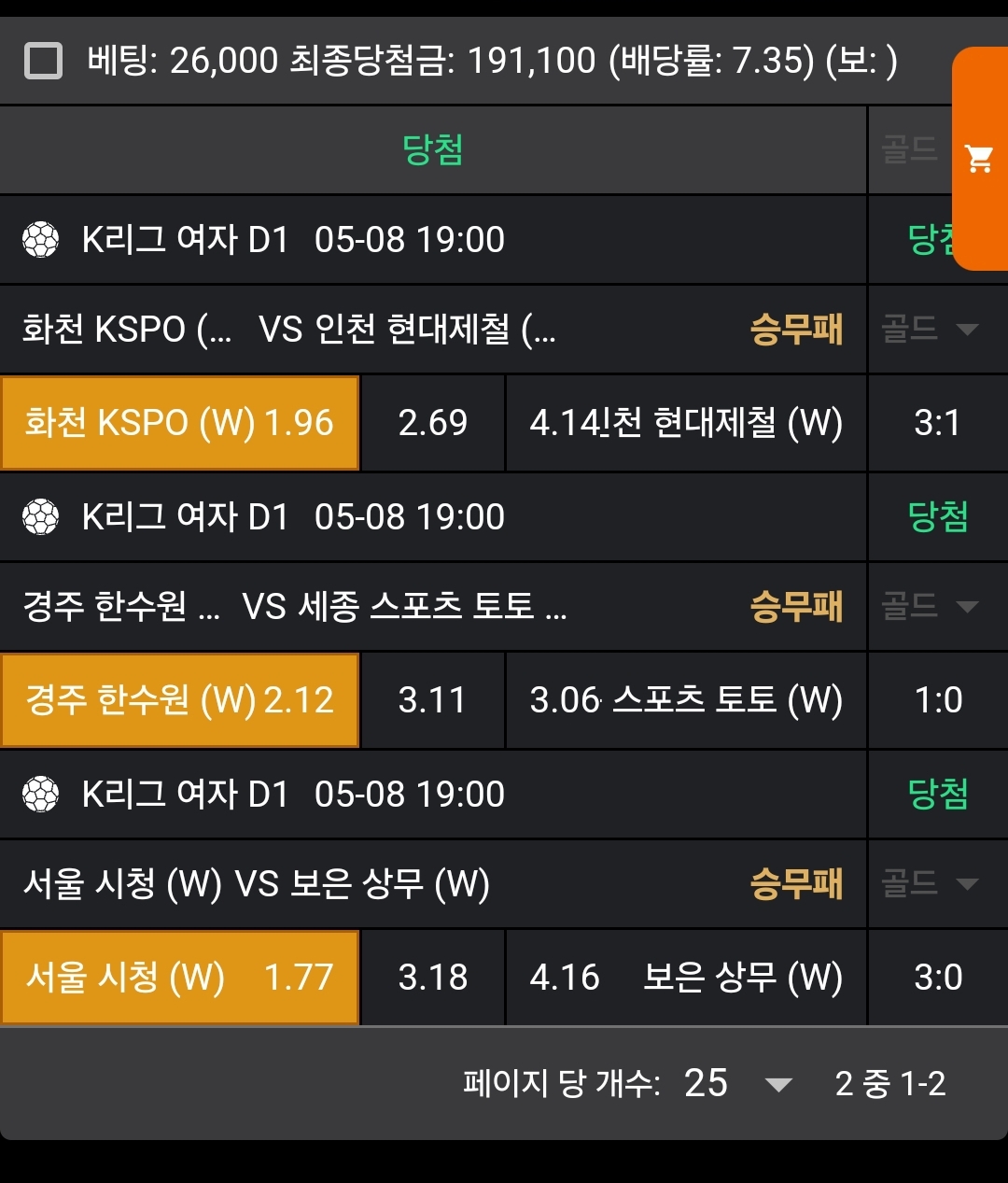Image resolution: width=1008 pixels, height=1183 pixels.
Task: Select draw odds 3.11
Action: pyautogui.click(x=432, y=700)
